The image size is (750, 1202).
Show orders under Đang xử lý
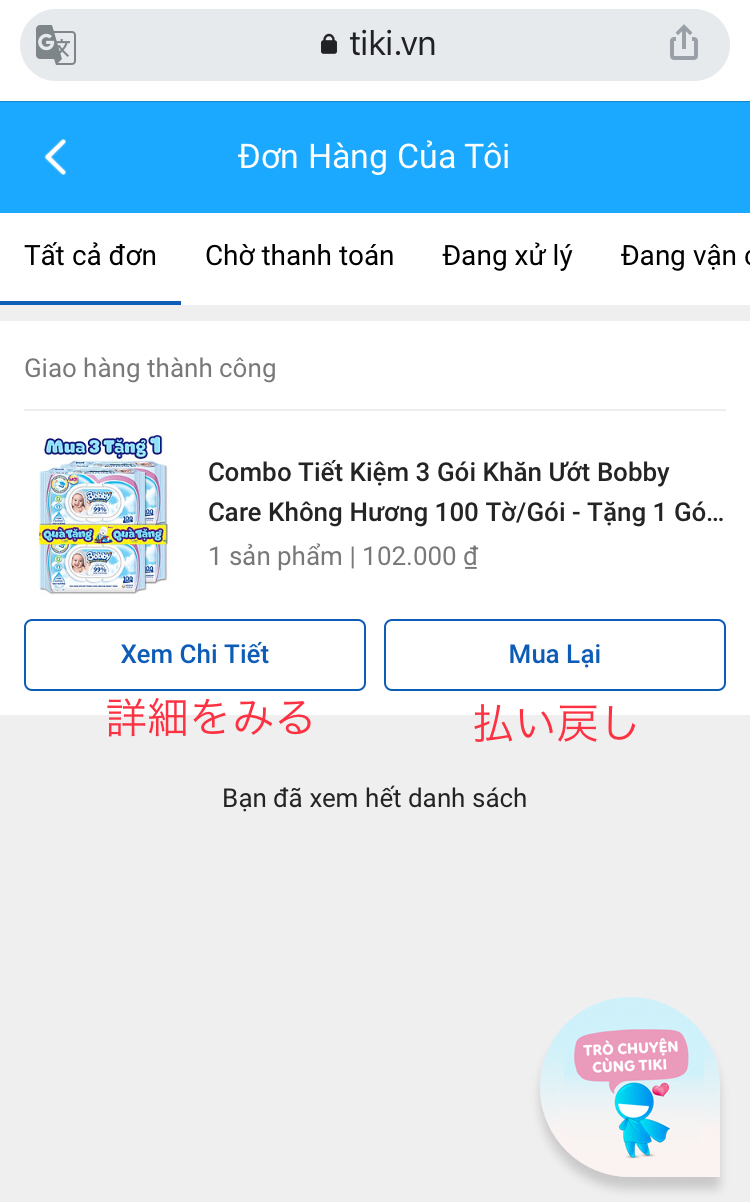click(507, 256)
